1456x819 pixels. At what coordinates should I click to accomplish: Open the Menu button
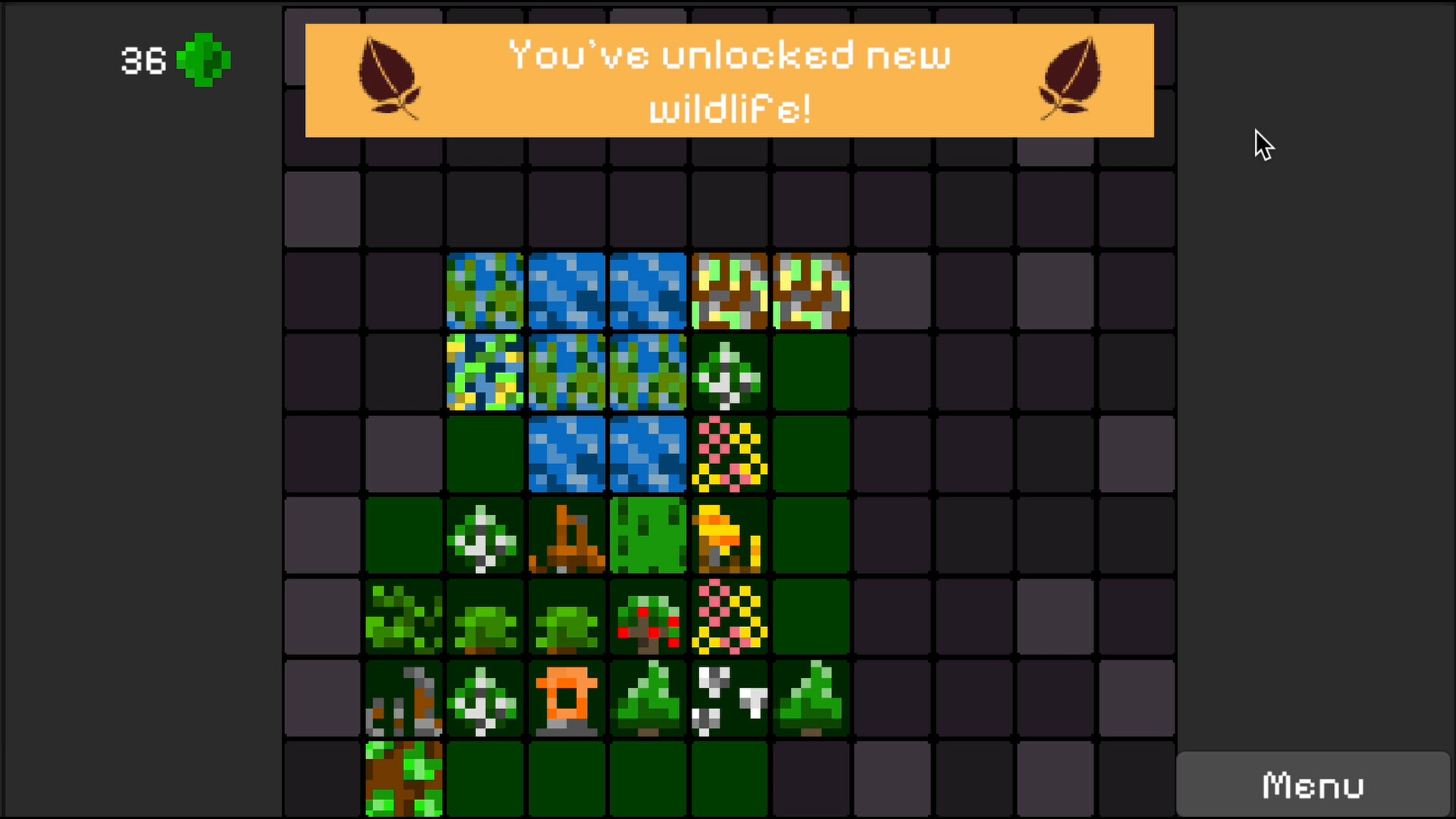pyautogui.click(x=1313, y=784)
